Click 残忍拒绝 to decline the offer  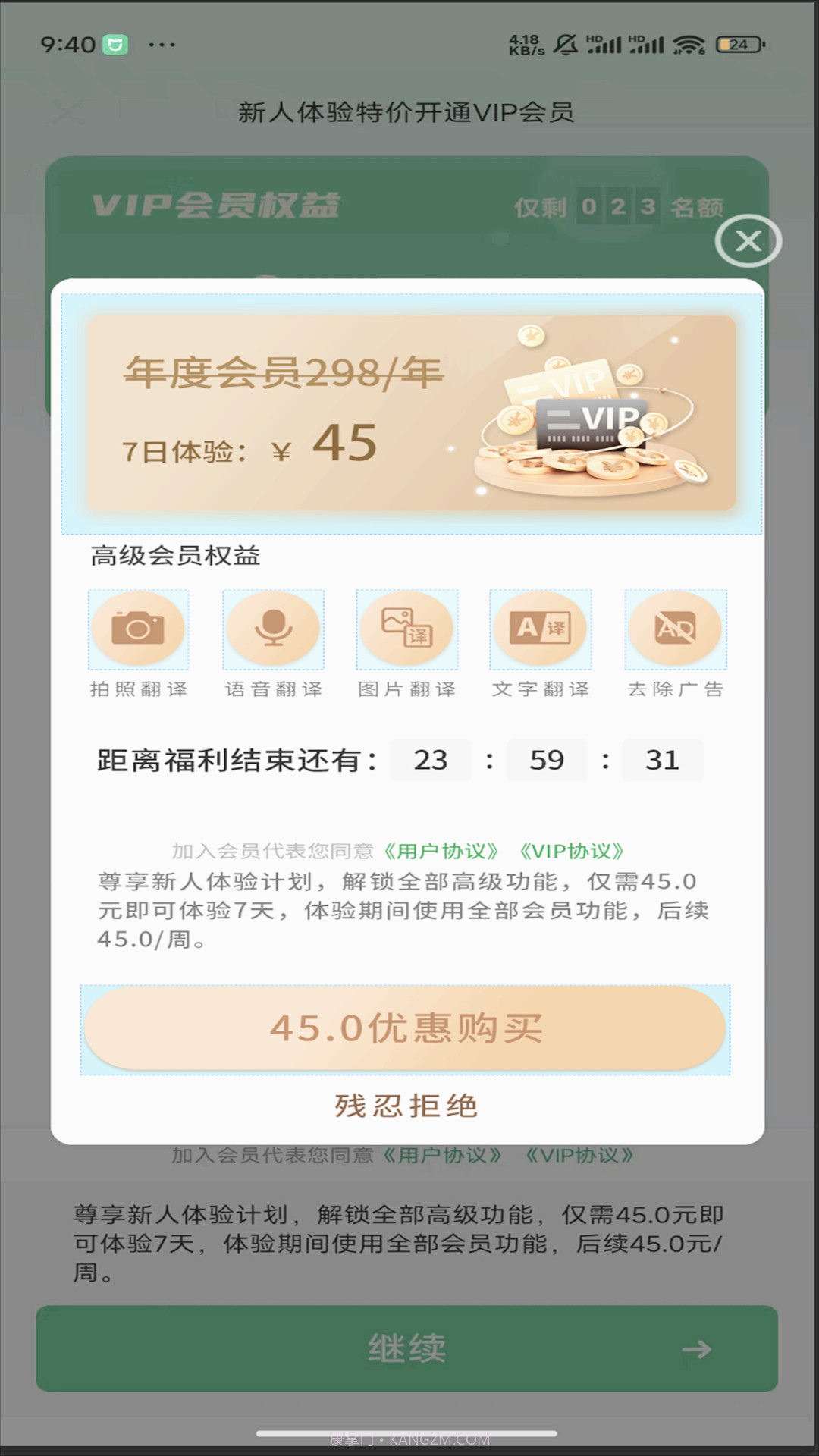pos(407,1108)
